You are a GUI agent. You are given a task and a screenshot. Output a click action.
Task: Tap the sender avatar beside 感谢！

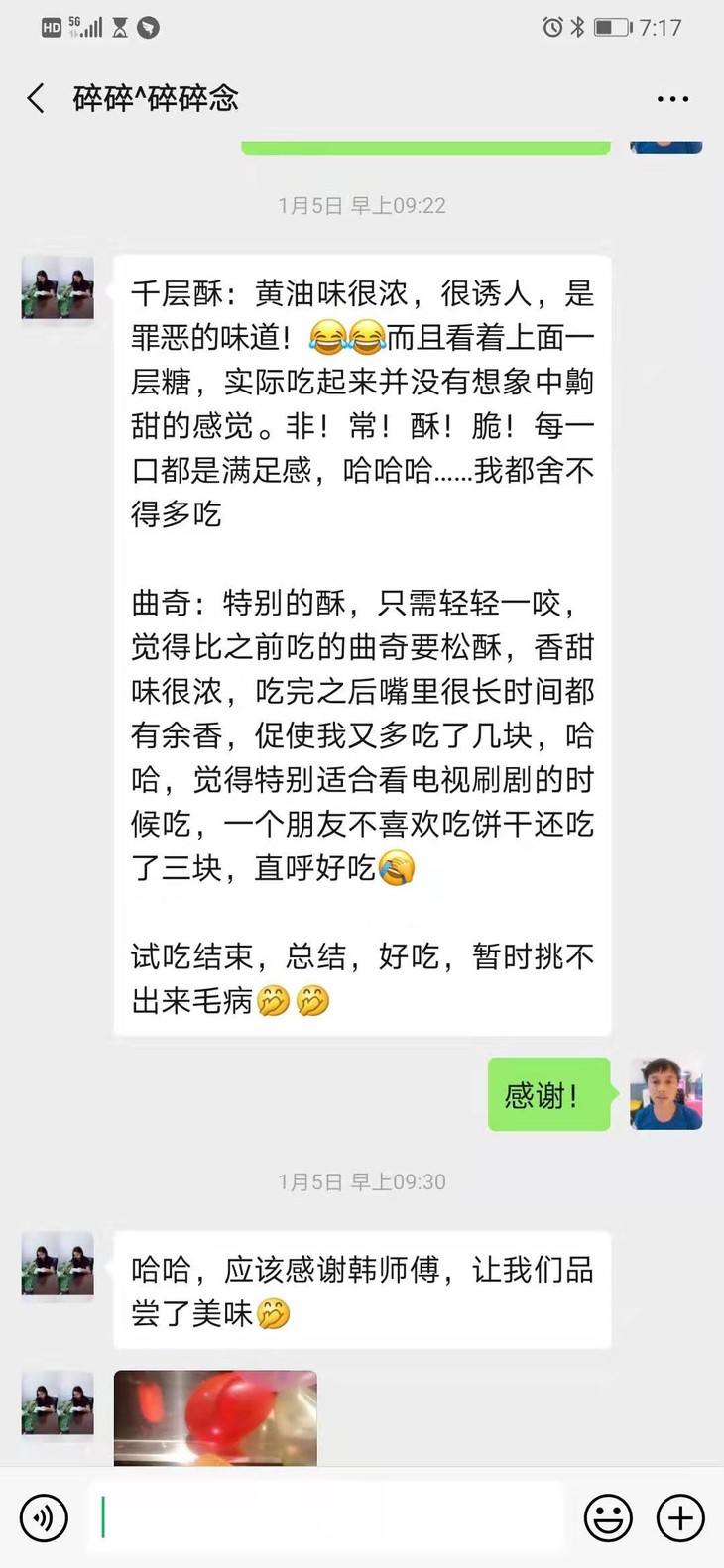pyautogui.click(x=665, y=1093)
